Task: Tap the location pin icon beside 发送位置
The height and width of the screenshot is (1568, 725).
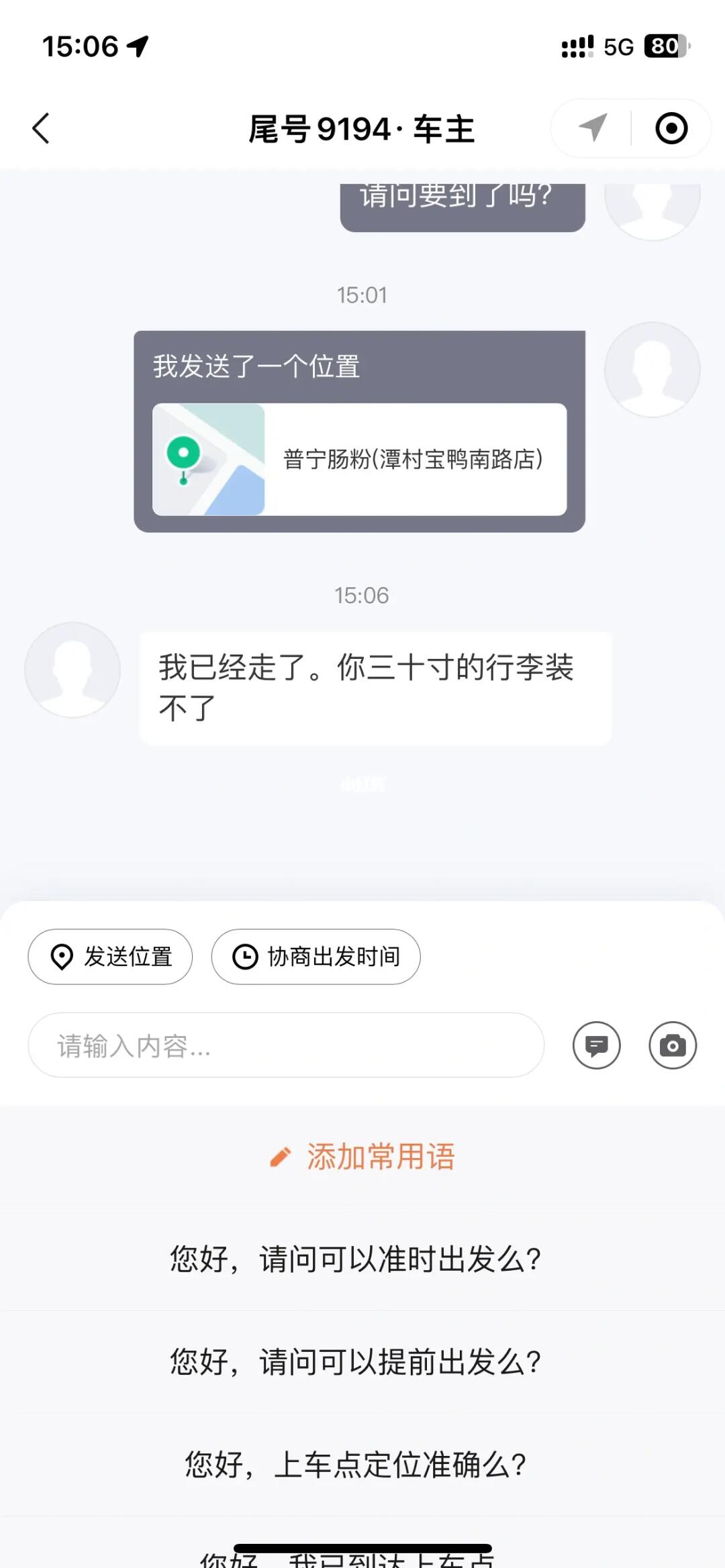Action: tap(62, 957)
